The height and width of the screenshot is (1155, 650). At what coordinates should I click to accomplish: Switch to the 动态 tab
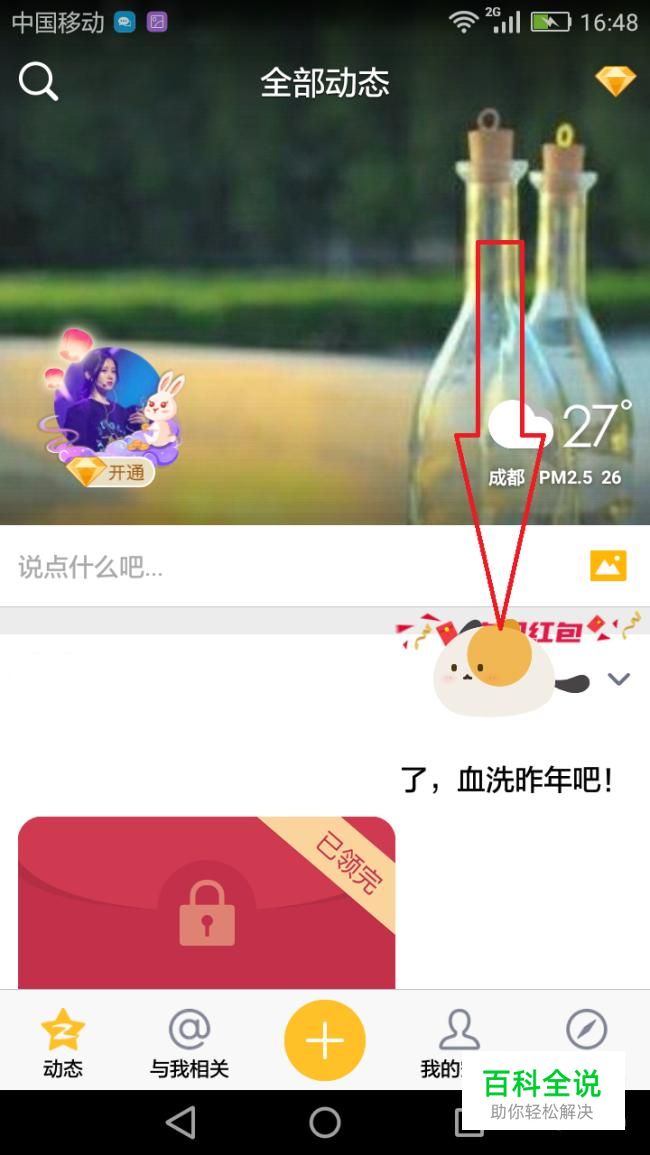click(x=63, y=1043)
